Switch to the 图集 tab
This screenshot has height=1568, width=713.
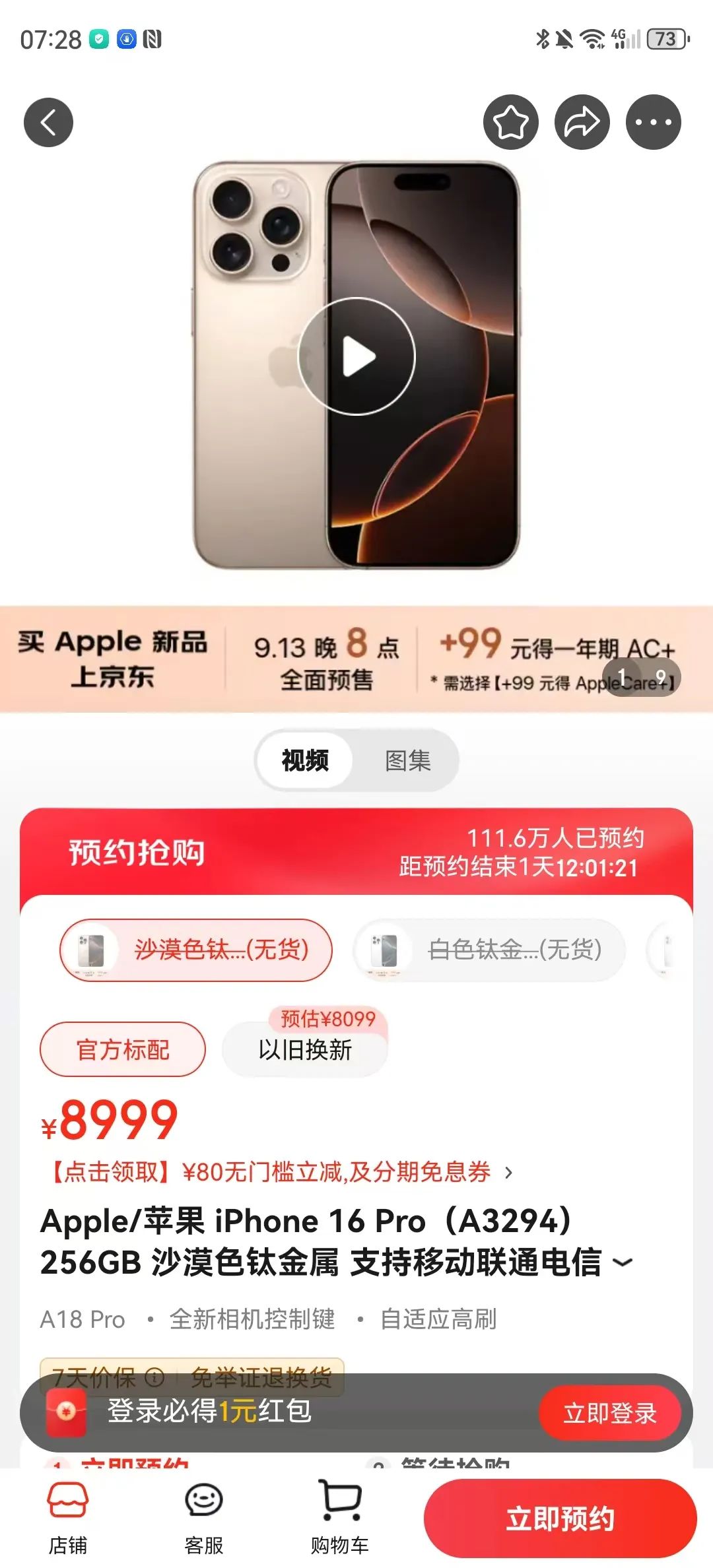click(407, 761)
